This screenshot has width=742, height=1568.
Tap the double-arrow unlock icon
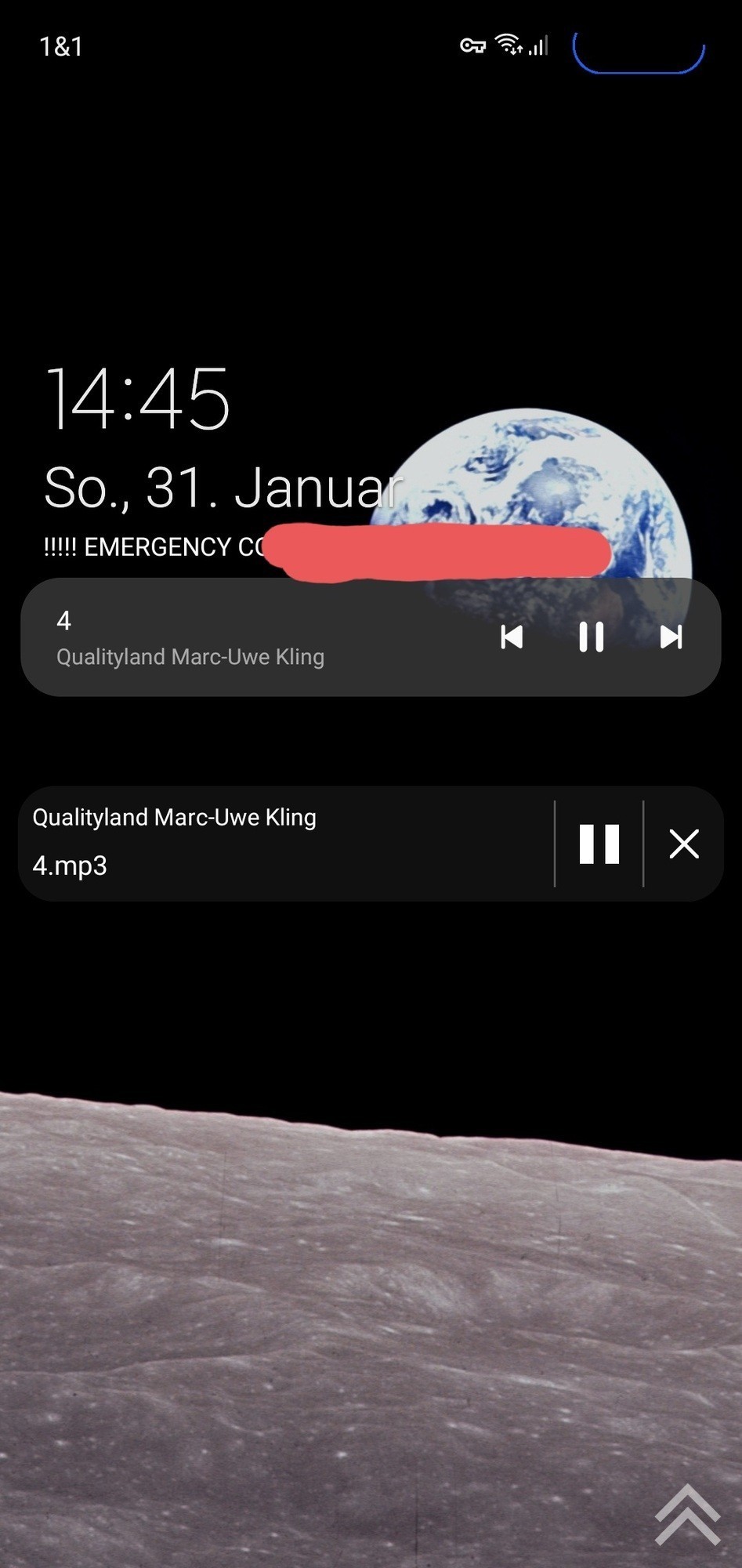[x=687, y=1515]
